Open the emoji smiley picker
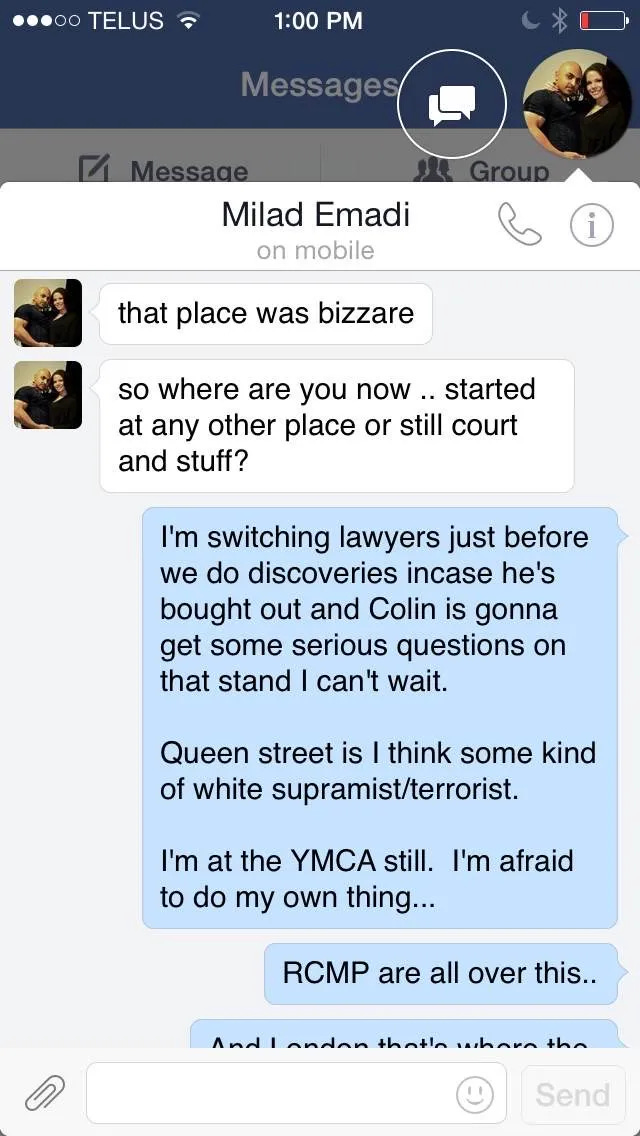Screen dimensions: 640x1136 pyautogui.click(x=474, y=1094)
